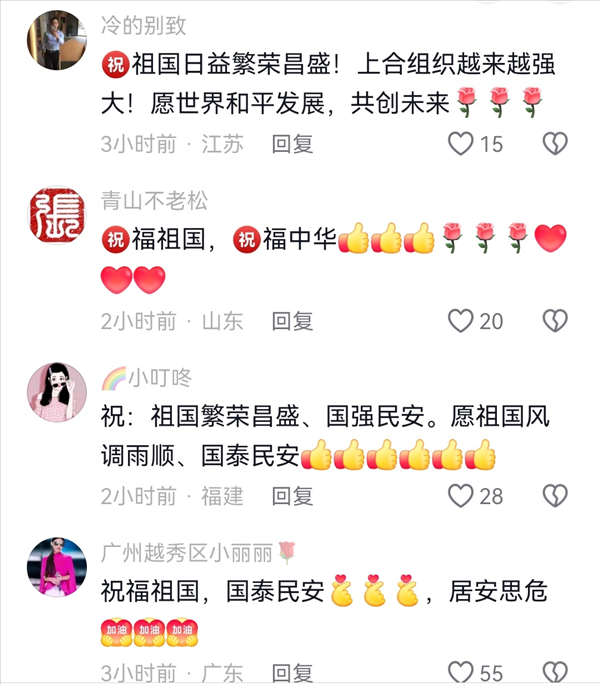This screenshot has width=600, height=685.
Task: Dislike the comment by 冷的别致
Action: [554, 144]
